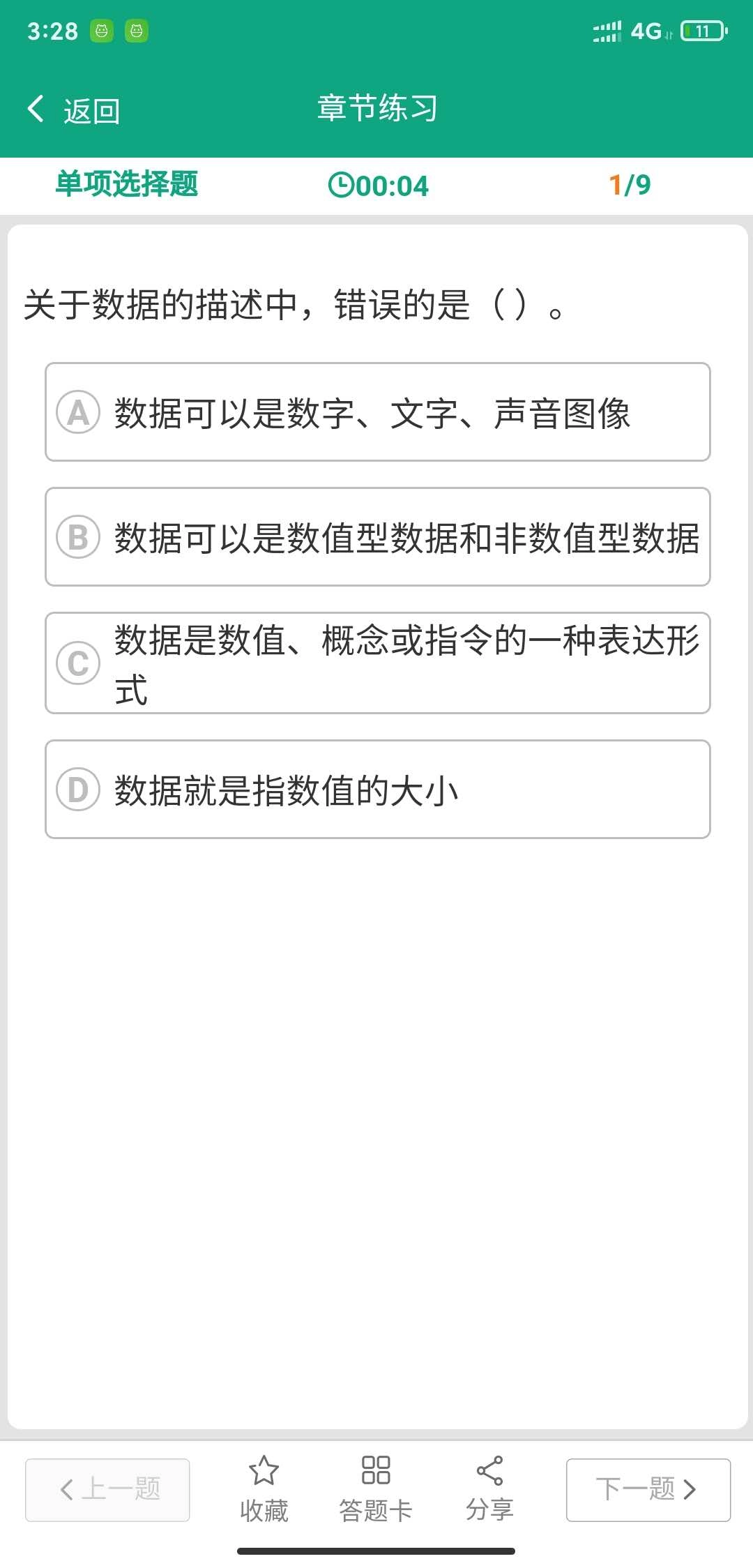Select answer option C about 表达形式
The image size is (753, 1568).
(376, 663)
